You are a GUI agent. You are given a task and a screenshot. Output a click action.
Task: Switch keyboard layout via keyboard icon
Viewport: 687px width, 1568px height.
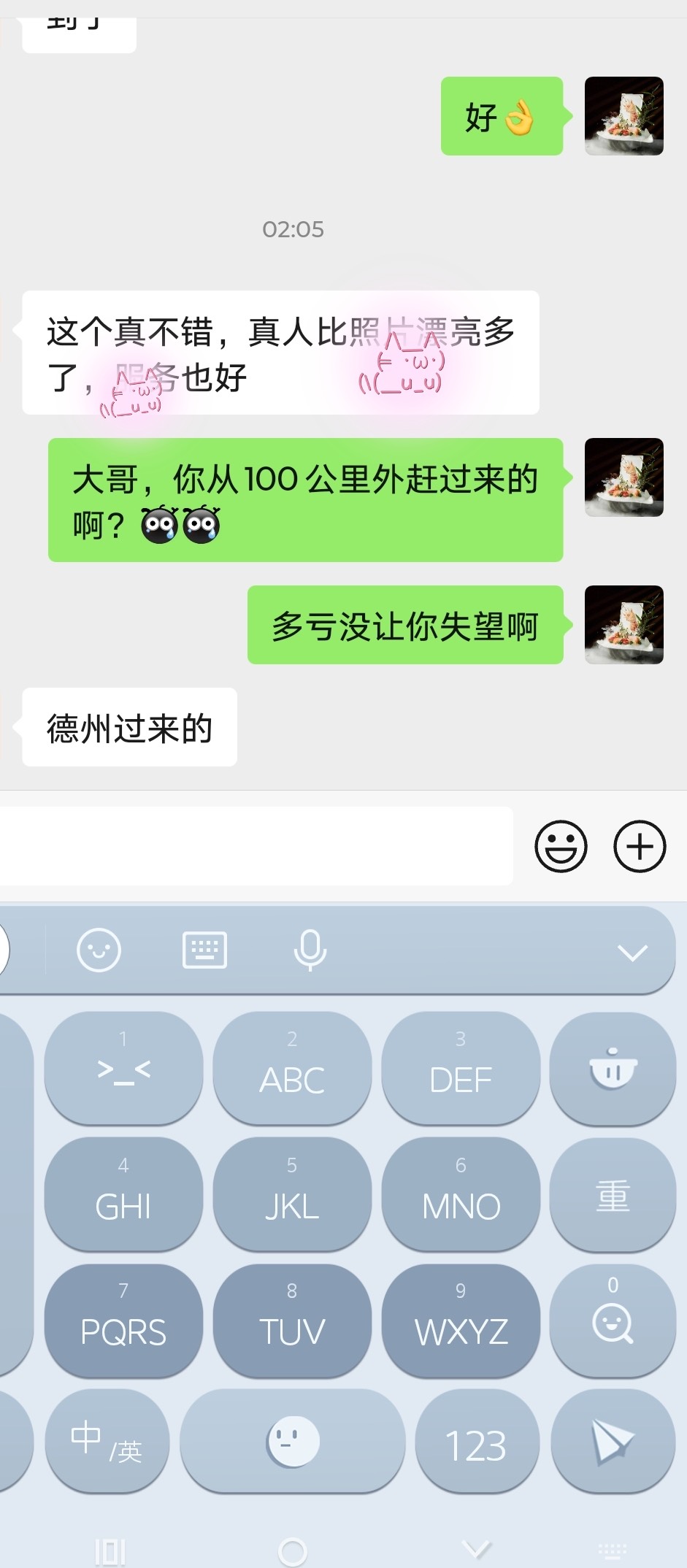[204, 950]
